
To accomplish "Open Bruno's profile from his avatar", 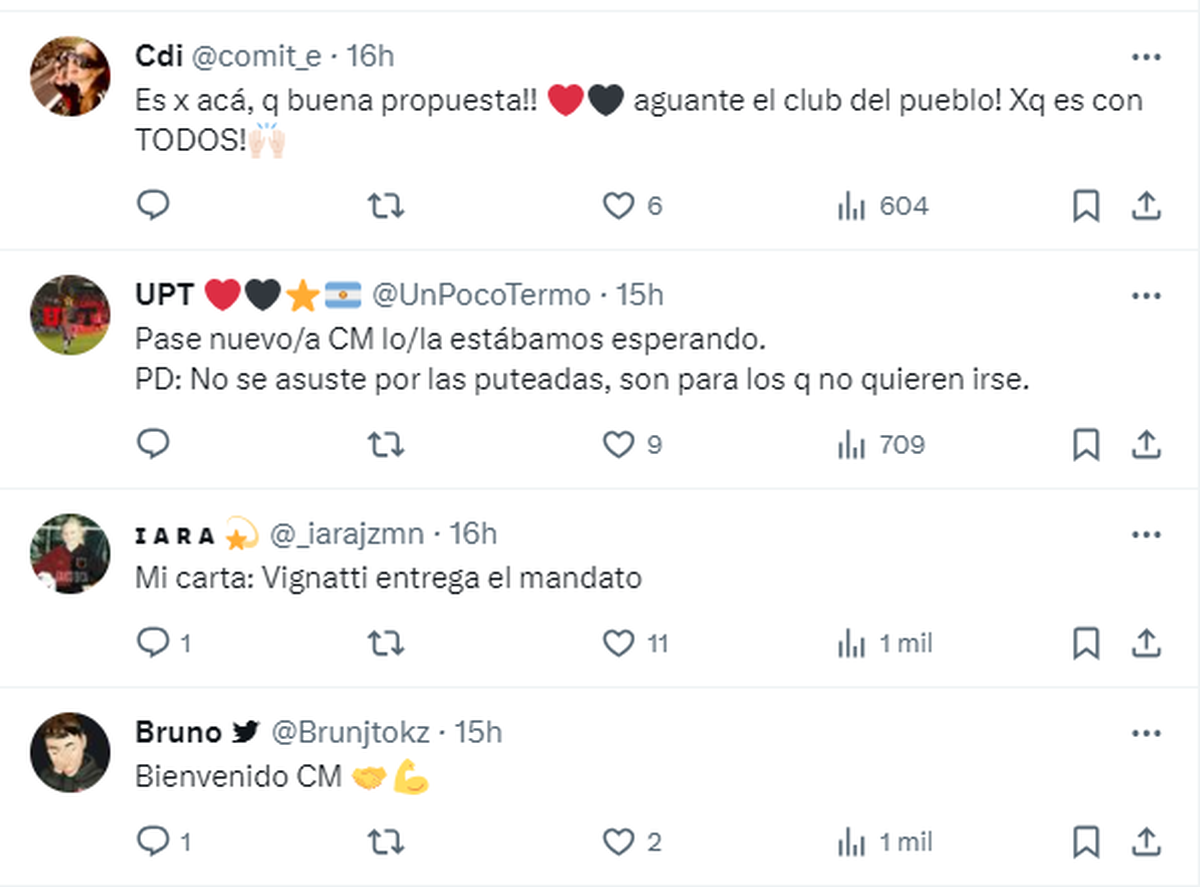I will click(69, 753).
